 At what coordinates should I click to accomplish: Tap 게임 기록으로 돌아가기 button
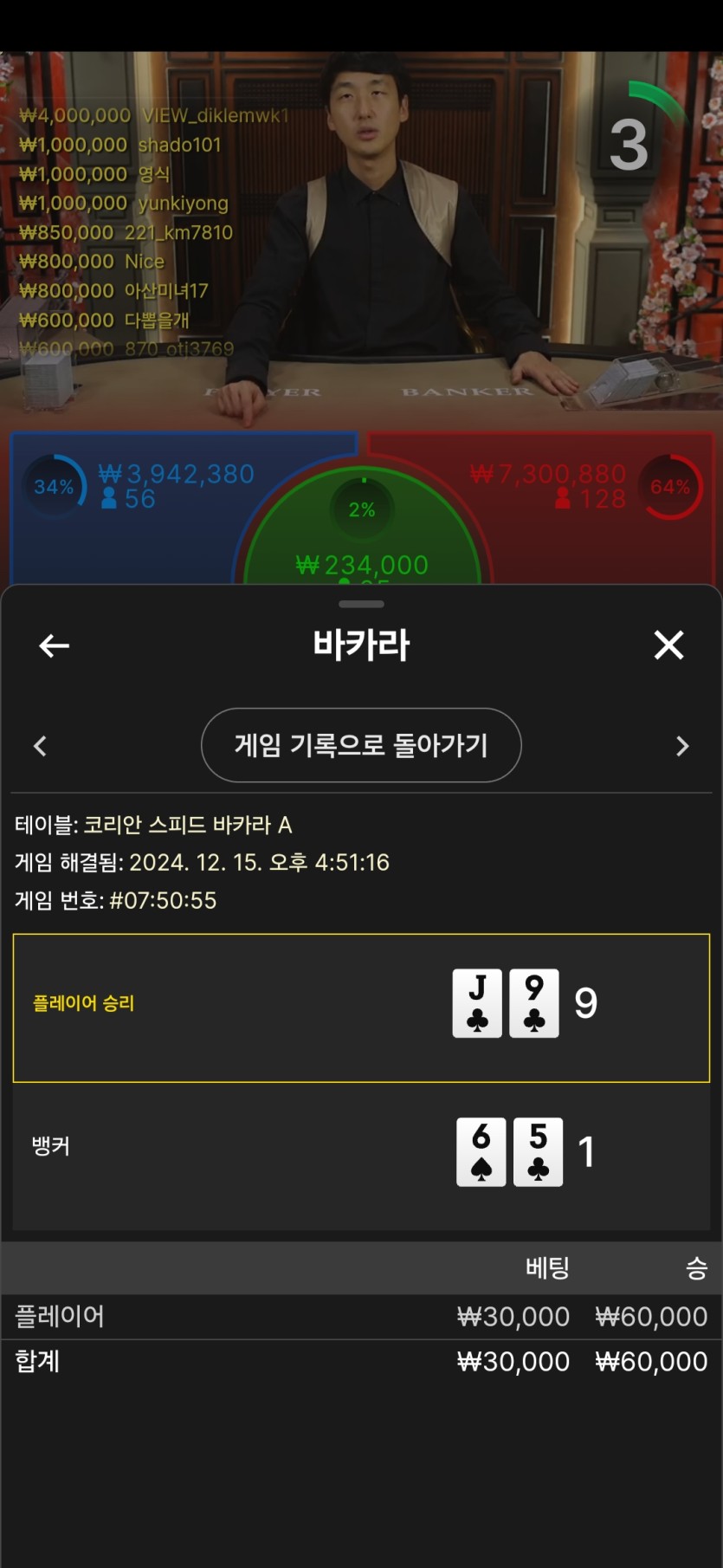pos(361,745)
